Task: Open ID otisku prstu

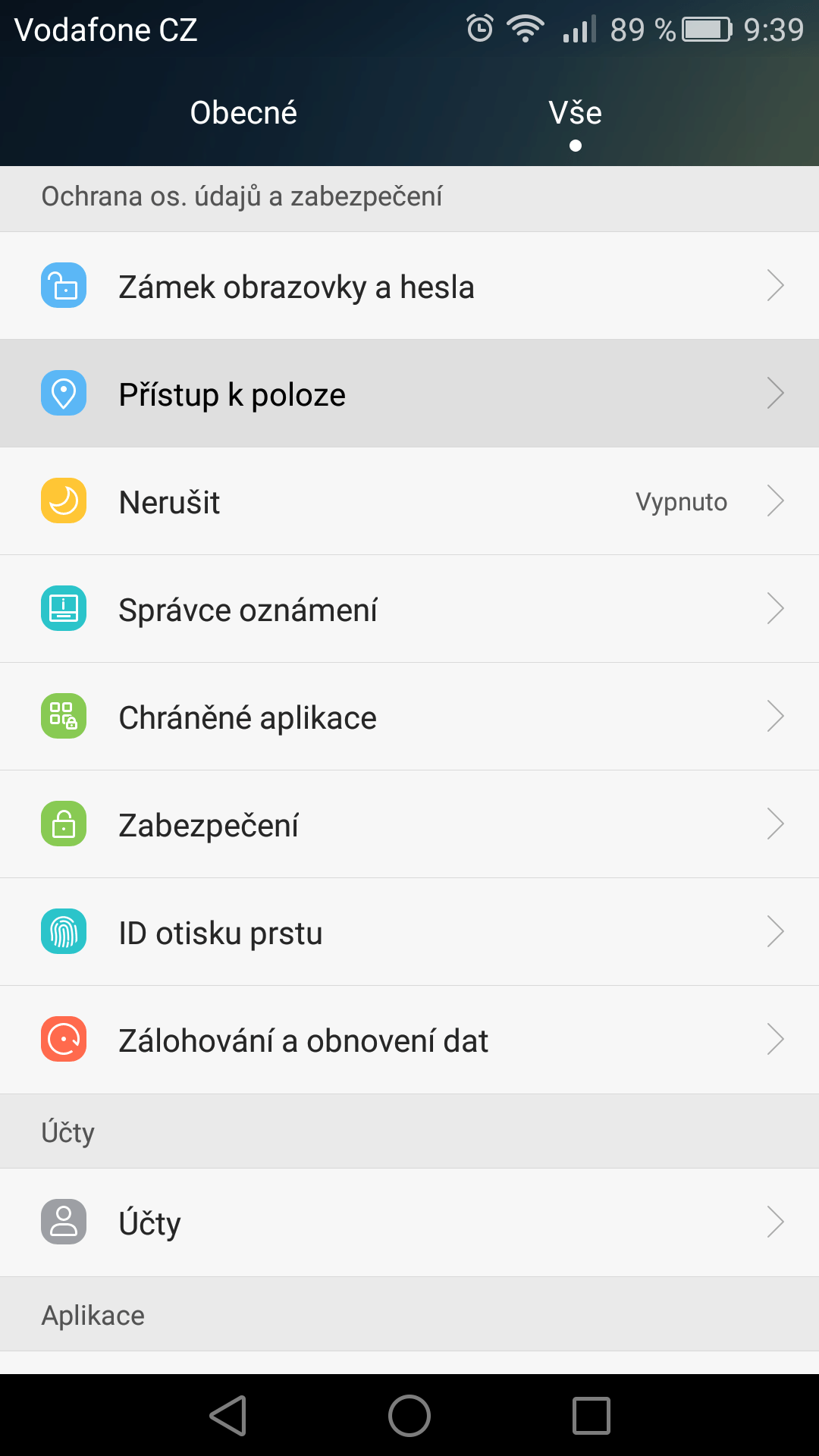Action: 409,932
